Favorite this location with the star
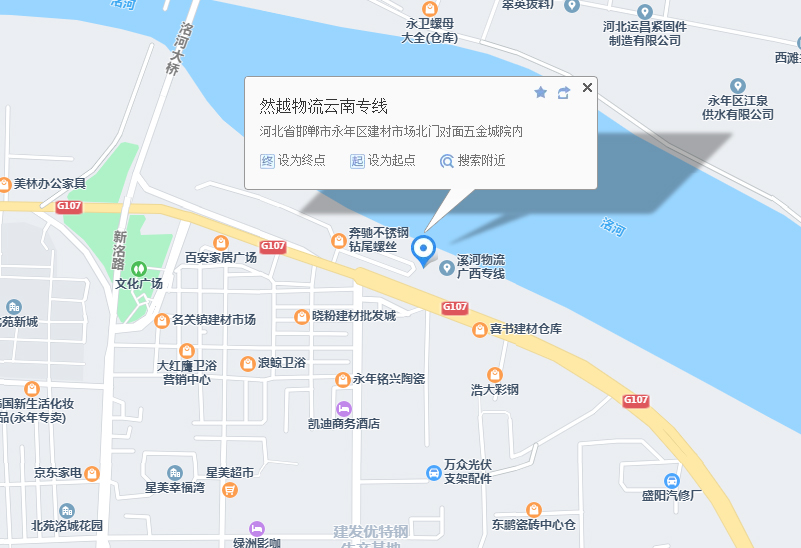801x548 pixels. (541, 93)
